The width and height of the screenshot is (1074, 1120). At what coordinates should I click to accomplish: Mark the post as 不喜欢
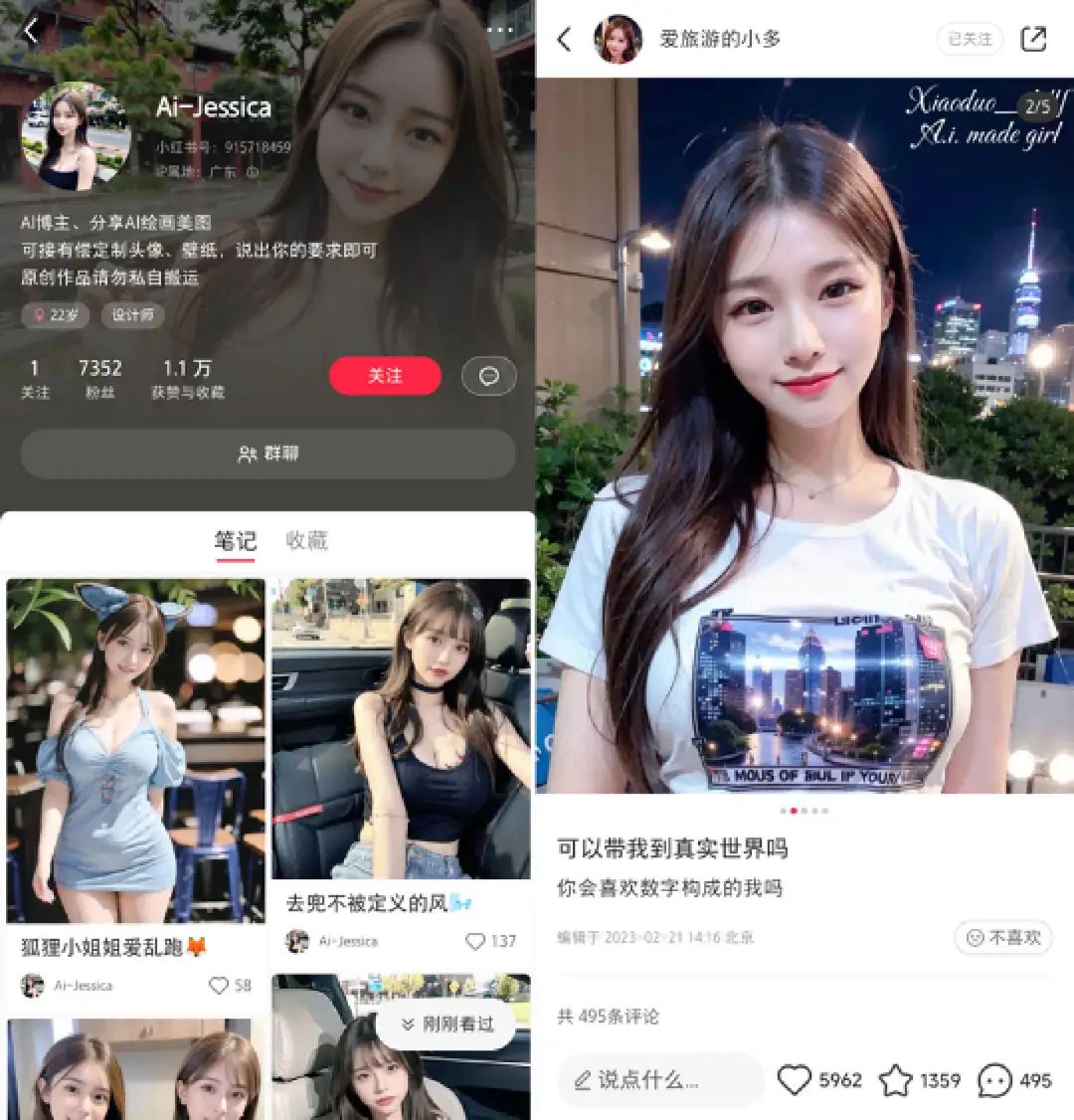pyautogui.click(x=1002, y=937)
